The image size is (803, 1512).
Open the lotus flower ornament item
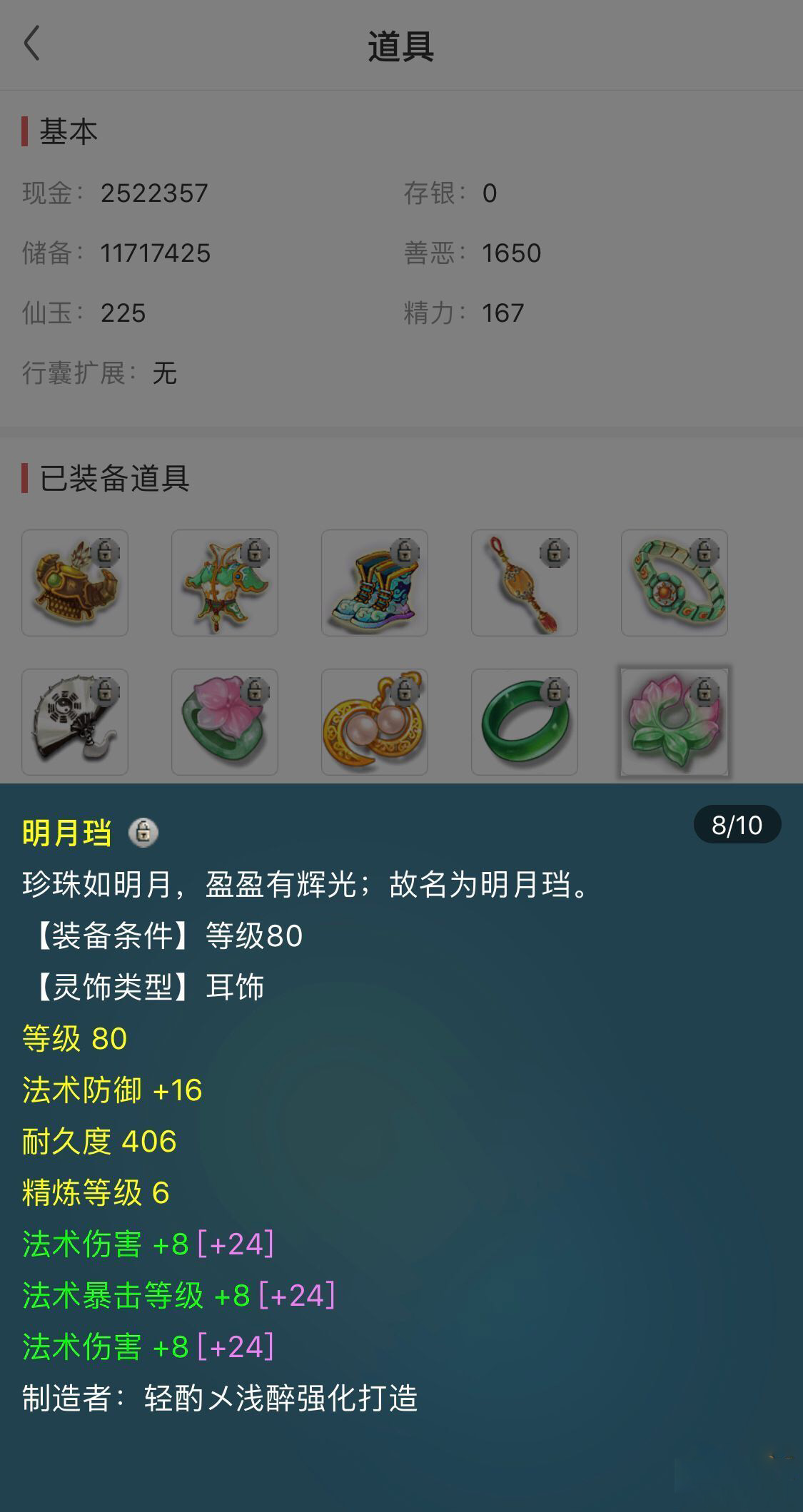[675, 722]
